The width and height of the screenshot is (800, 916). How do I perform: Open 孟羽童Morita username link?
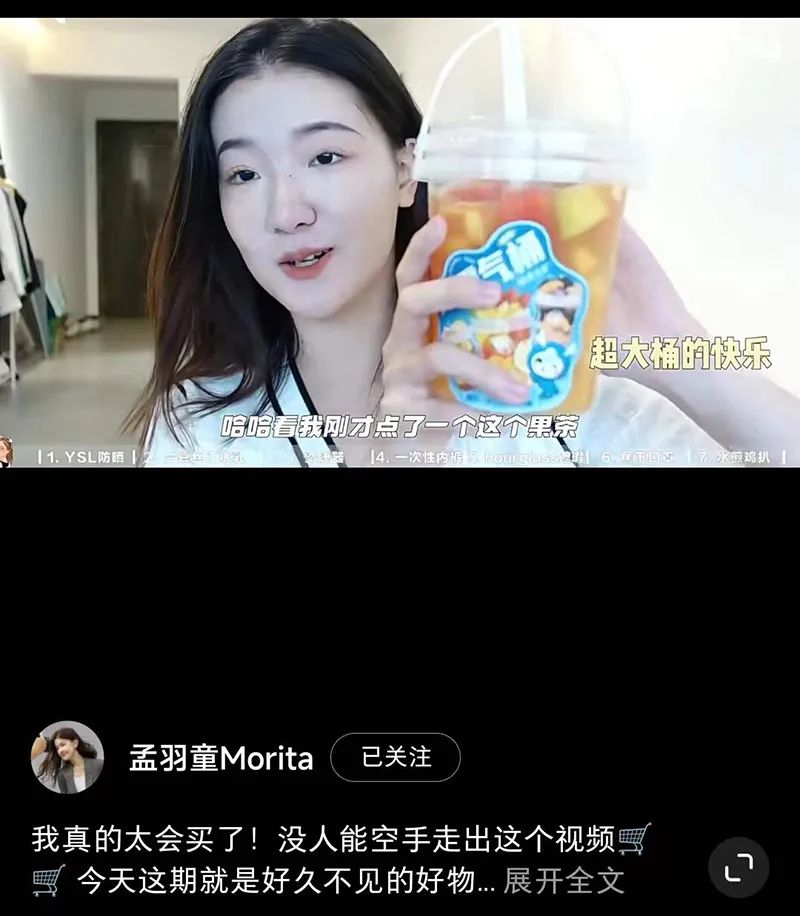[x=221, y=758]
